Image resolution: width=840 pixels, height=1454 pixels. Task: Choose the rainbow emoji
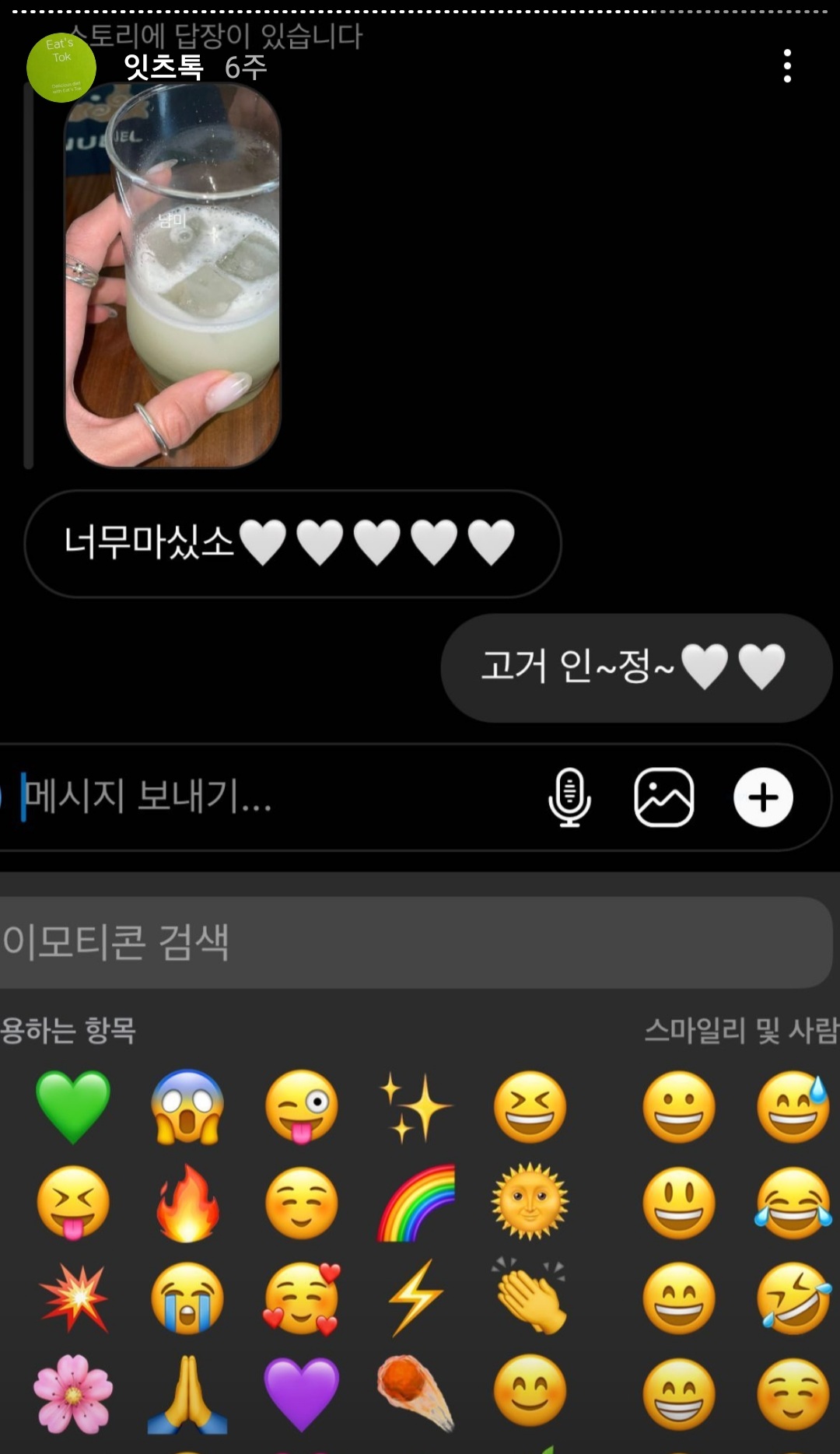(x=416, y=1203)
